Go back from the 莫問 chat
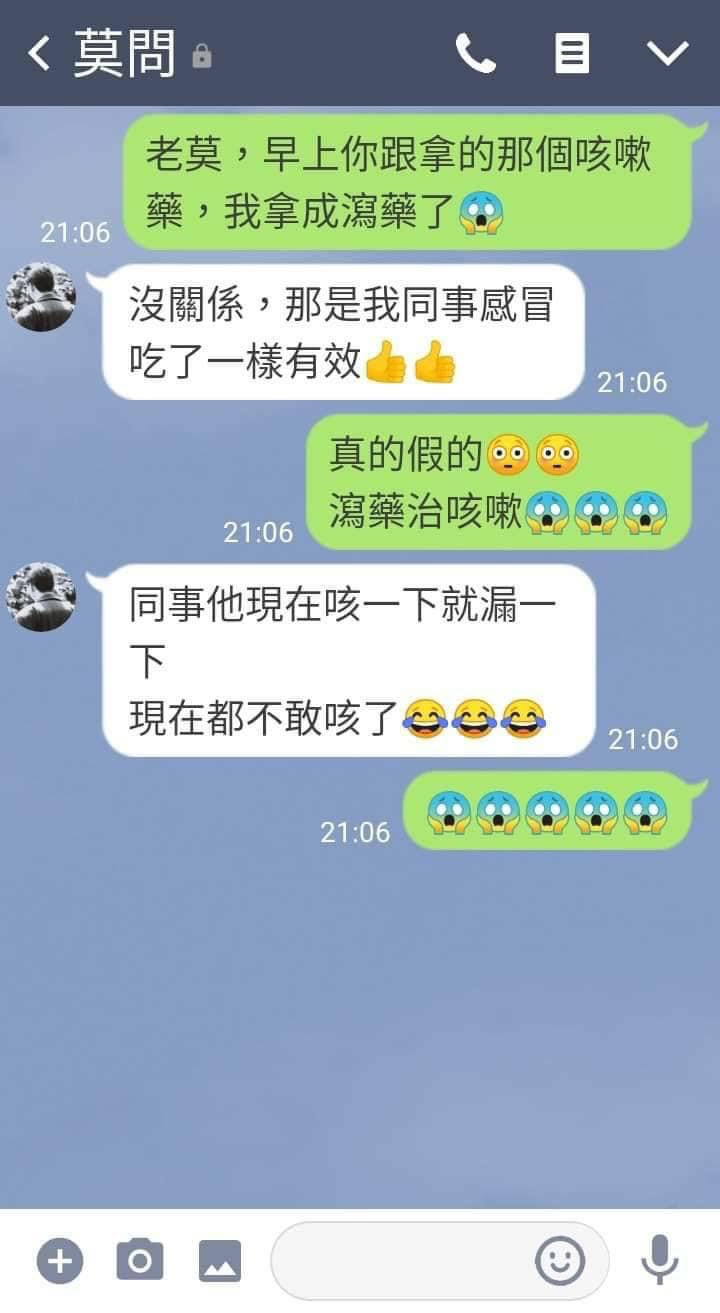Screen dimensions: 720x1313 pyautogui.click(x=38, y=54)
